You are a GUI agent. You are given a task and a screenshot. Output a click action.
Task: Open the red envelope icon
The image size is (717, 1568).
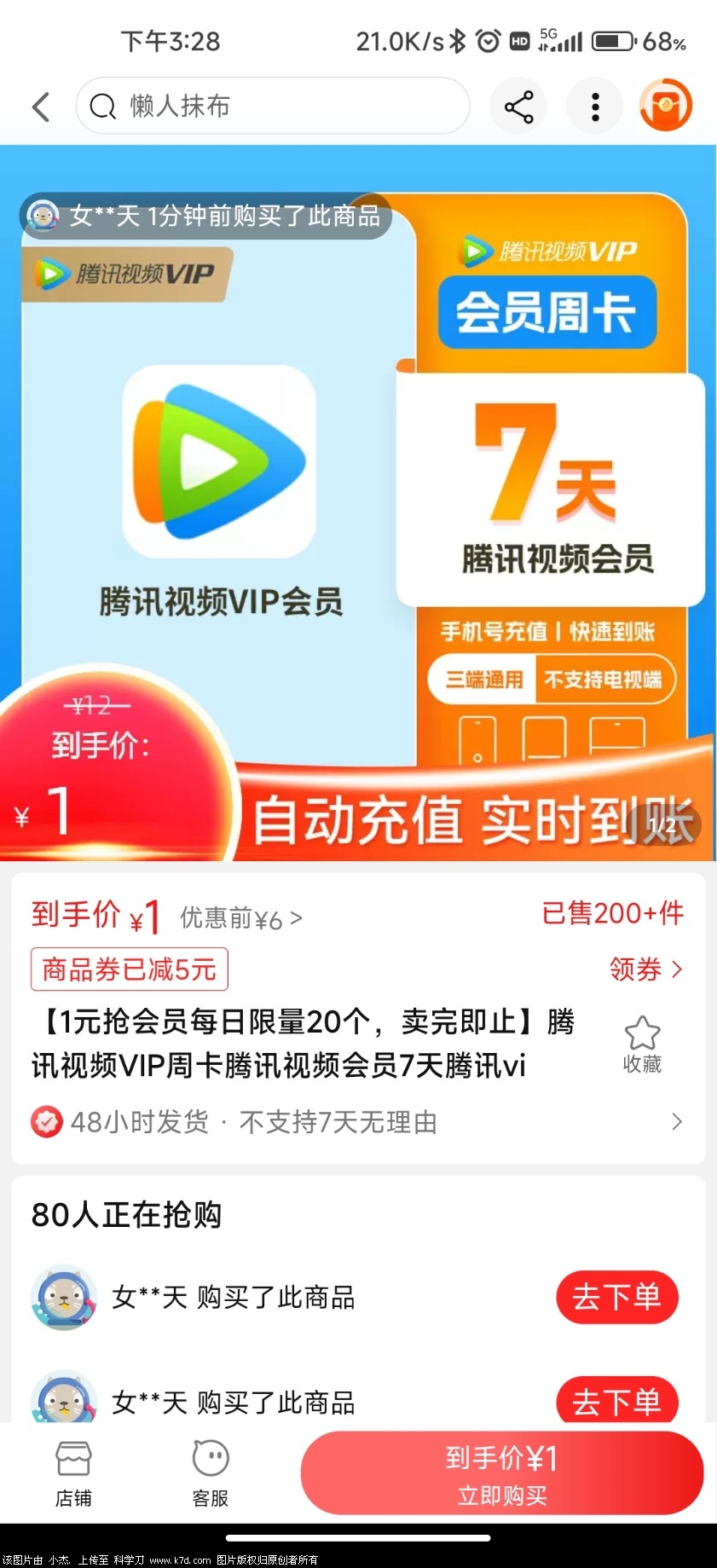[666, 106]
